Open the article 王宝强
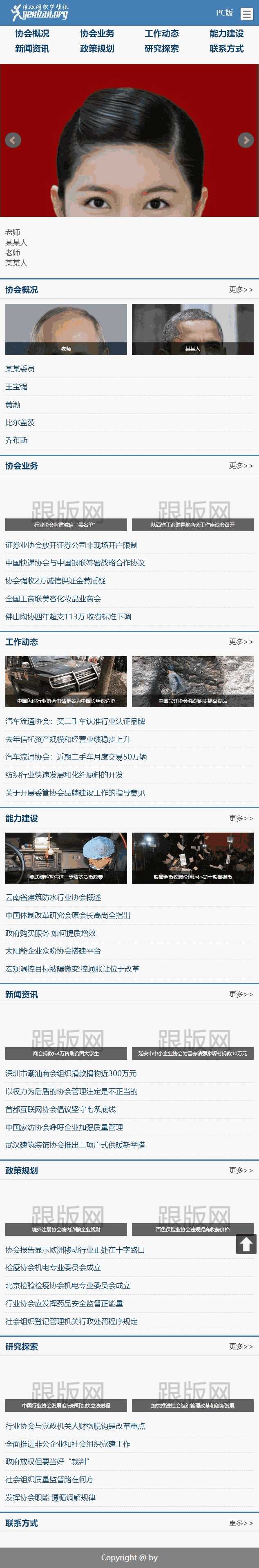This screenshot has height=1568, width=259. [16, 386]
